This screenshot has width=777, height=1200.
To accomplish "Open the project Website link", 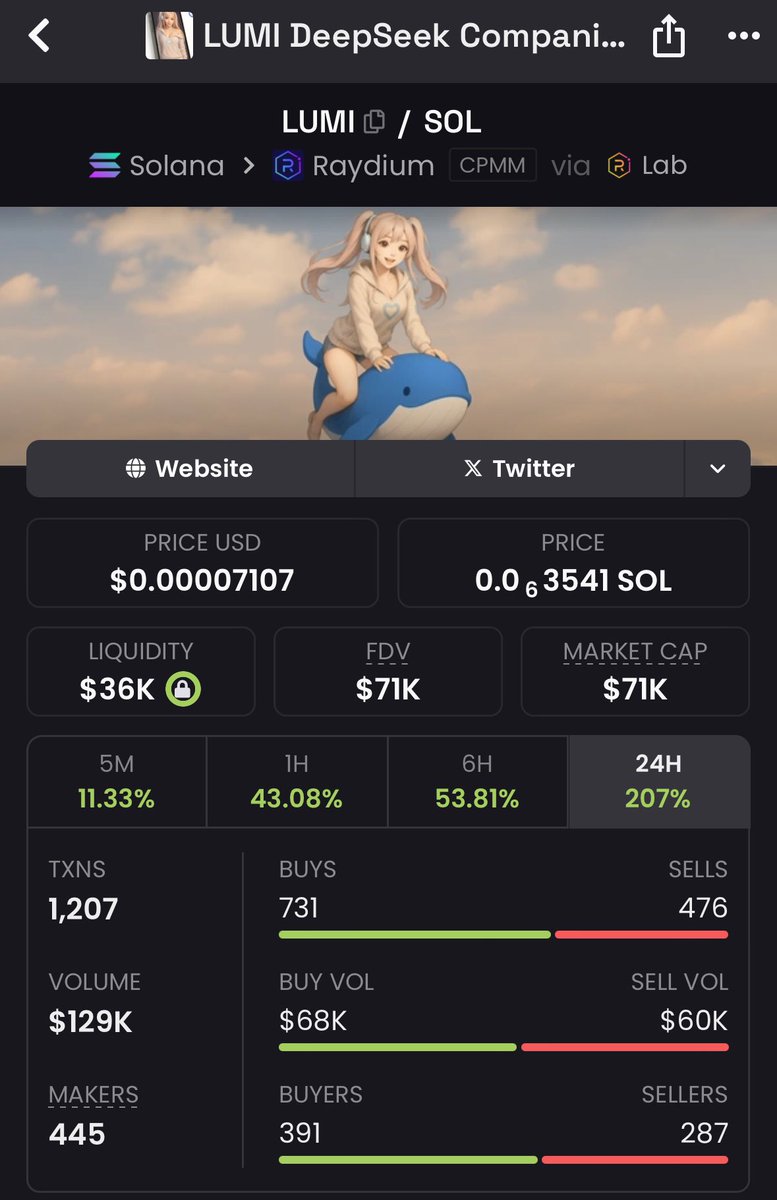I will click(x=190, y=468).
